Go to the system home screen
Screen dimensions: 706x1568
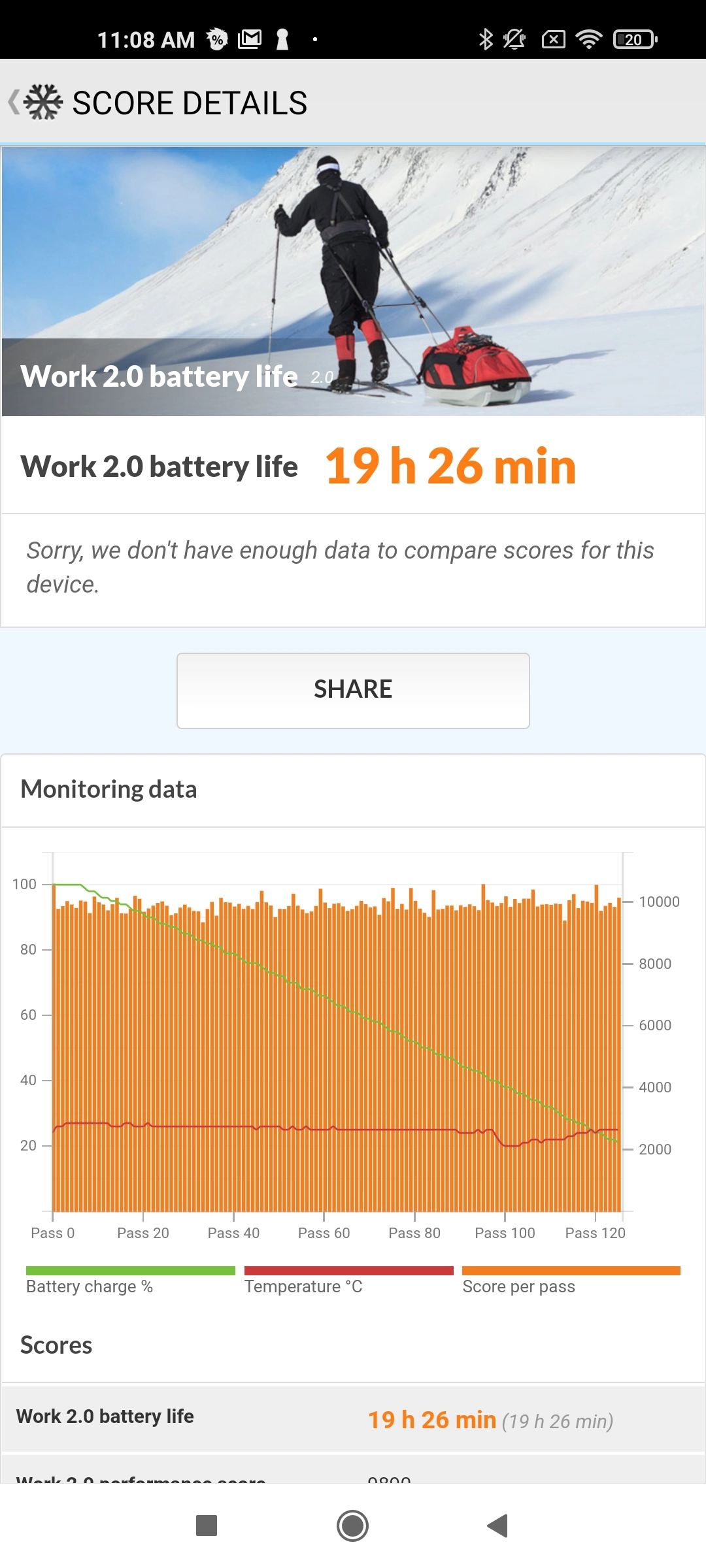coord(353,1526)
